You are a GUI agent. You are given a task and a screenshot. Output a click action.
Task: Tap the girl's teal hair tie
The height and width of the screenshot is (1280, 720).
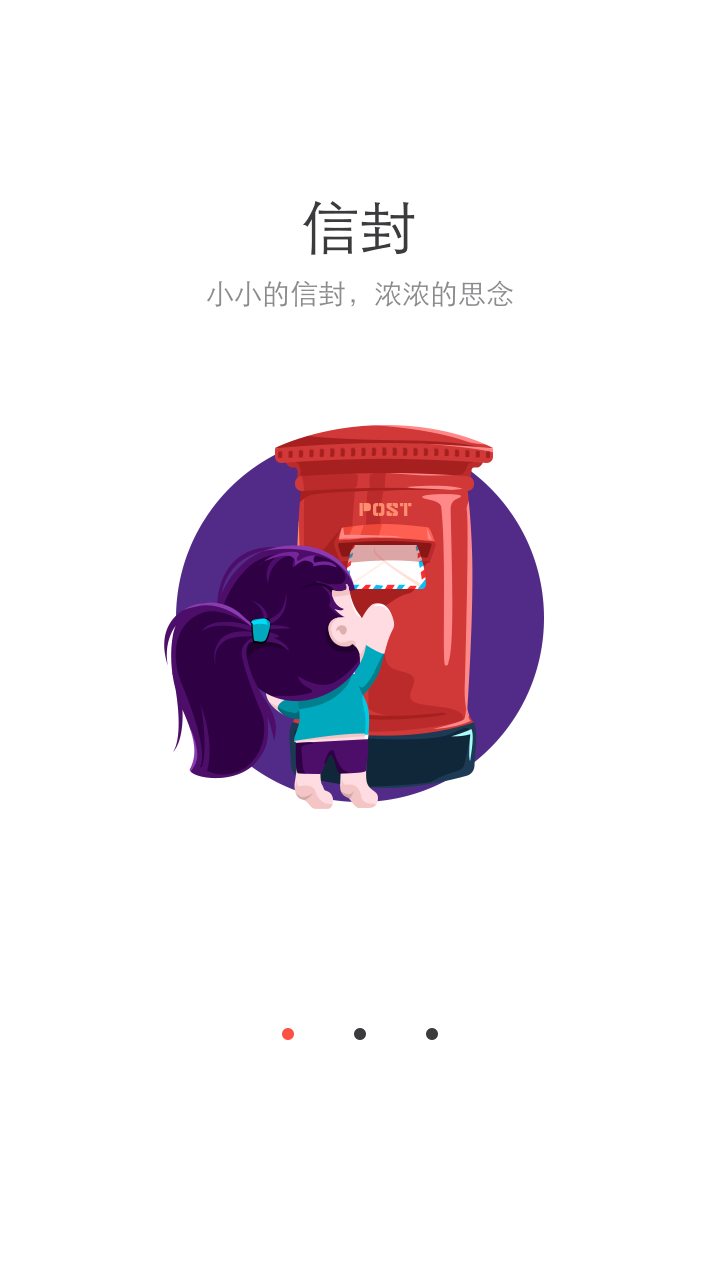pyautogui.click(x=262, y=630)
